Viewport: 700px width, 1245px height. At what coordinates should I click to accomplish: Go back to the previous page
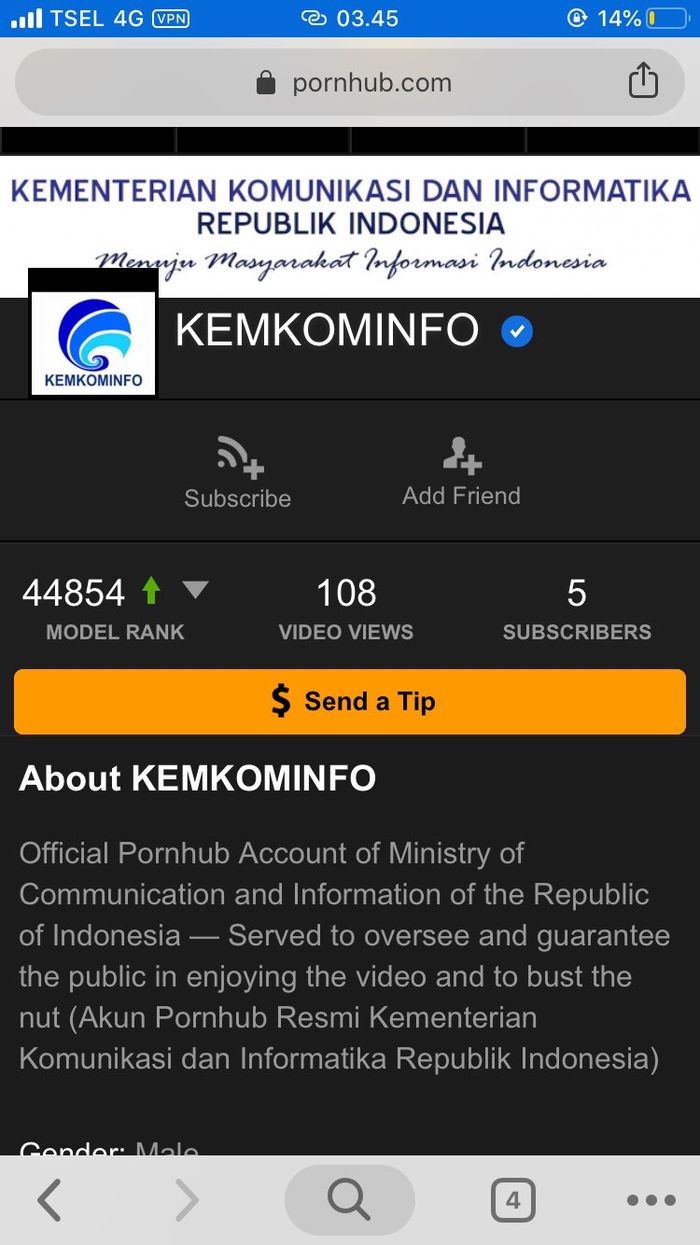(x=50, y=1200)
